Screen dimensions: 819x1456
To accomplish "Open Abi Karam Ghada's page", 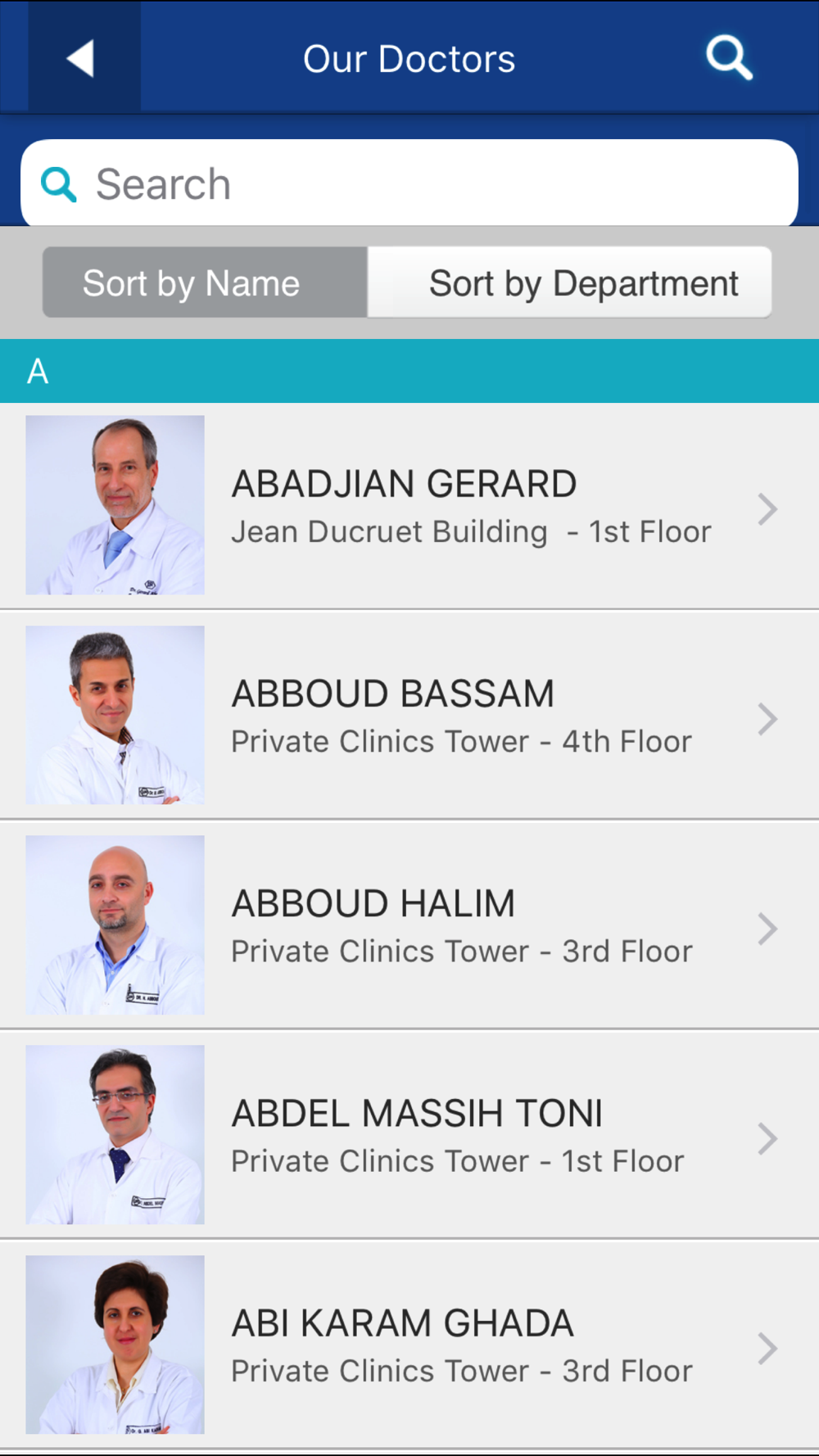I will [409, 1345].
